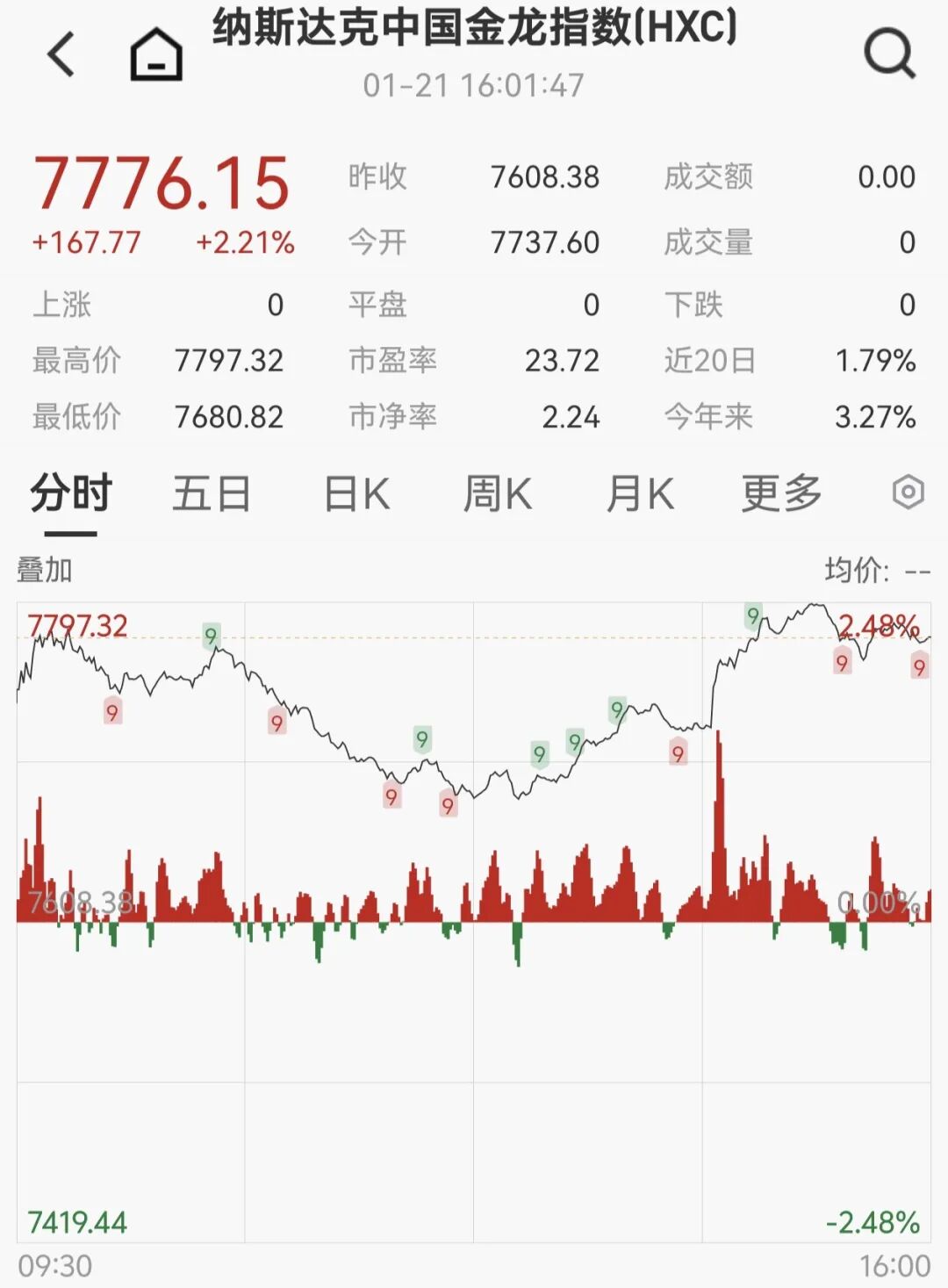948x1288 pixels.
Task: Open the home icon
Action: click(156, 54)
